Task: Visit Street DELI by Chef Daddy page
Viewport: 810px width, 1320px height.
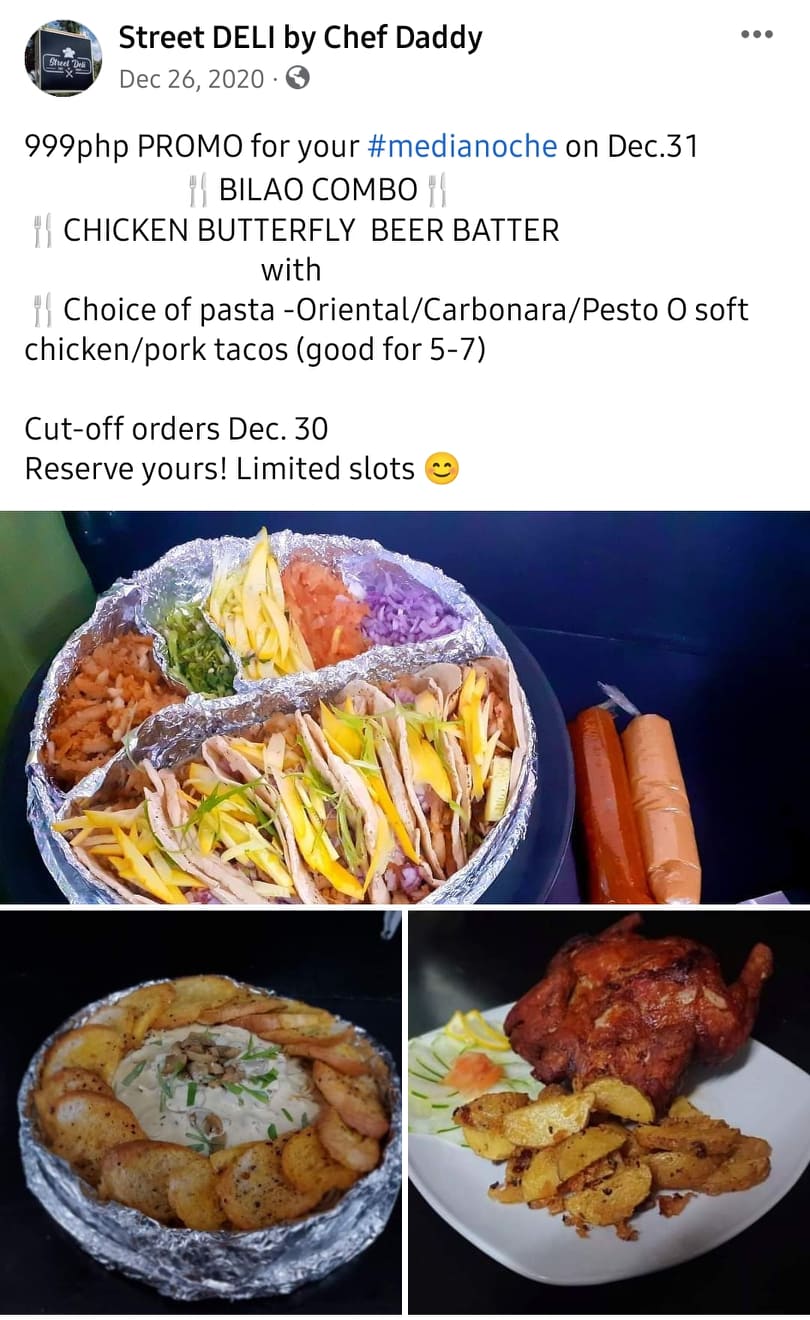Action: 300,38
